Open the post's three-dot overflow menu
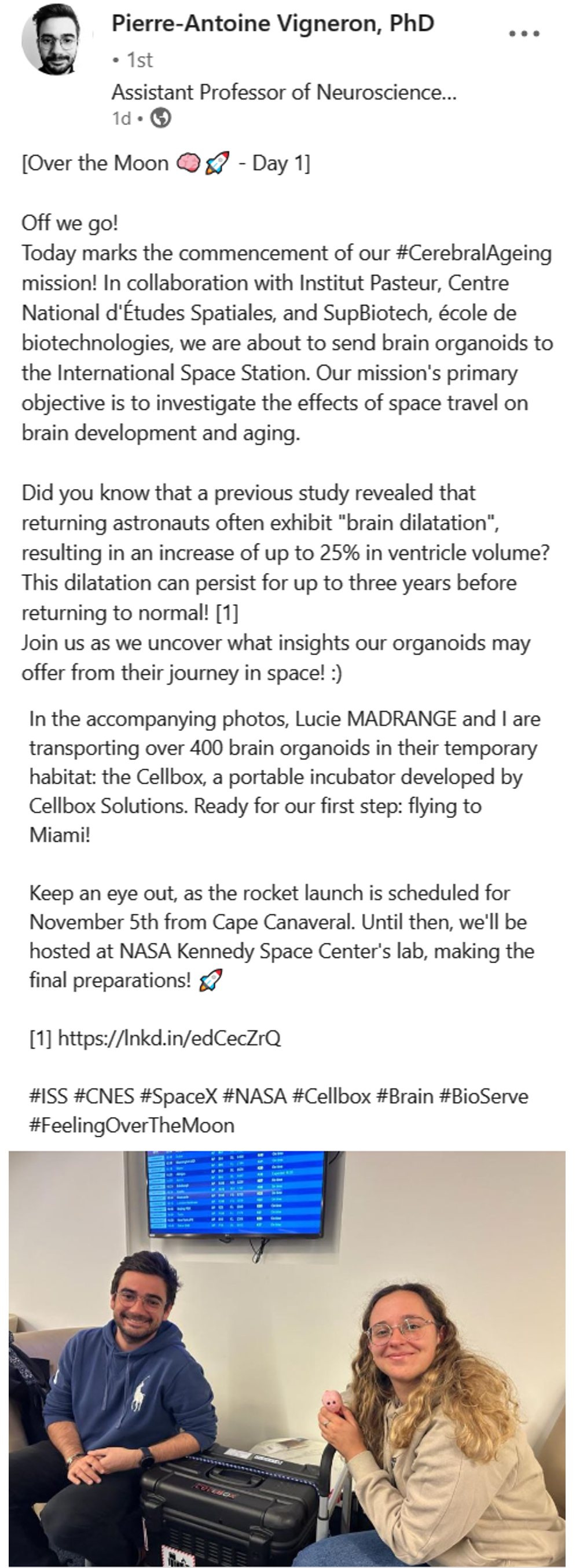 pos(524,34)
